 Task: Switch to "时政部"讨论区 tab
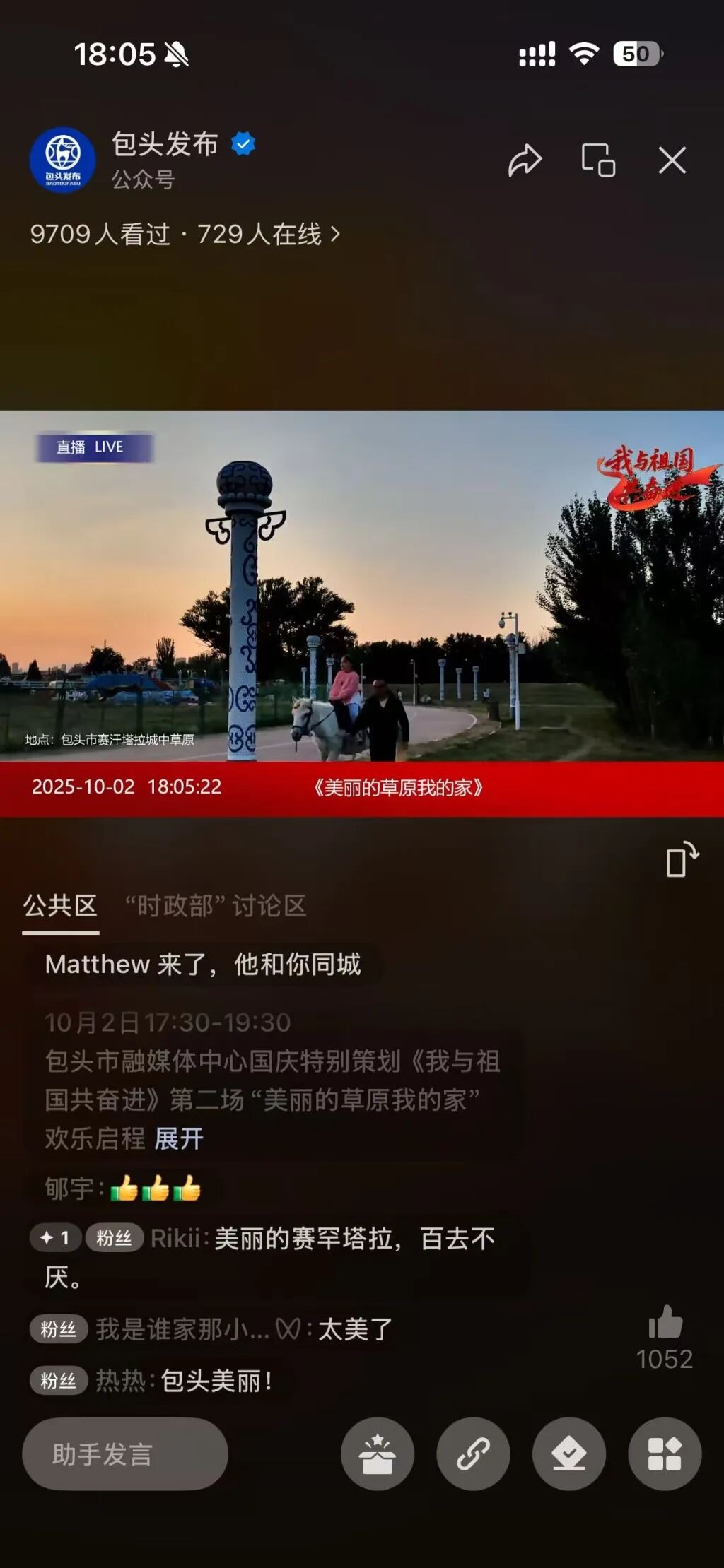point(216,905)
